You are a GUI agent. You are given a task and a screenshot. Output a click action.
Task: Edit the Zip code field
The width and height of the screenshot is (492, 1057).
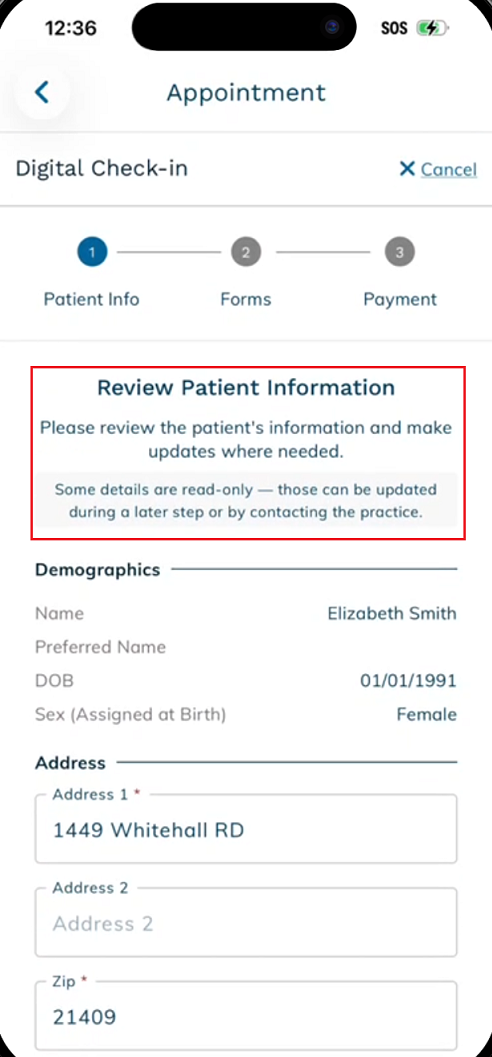pyautogui.click(x=246, y=1016)
